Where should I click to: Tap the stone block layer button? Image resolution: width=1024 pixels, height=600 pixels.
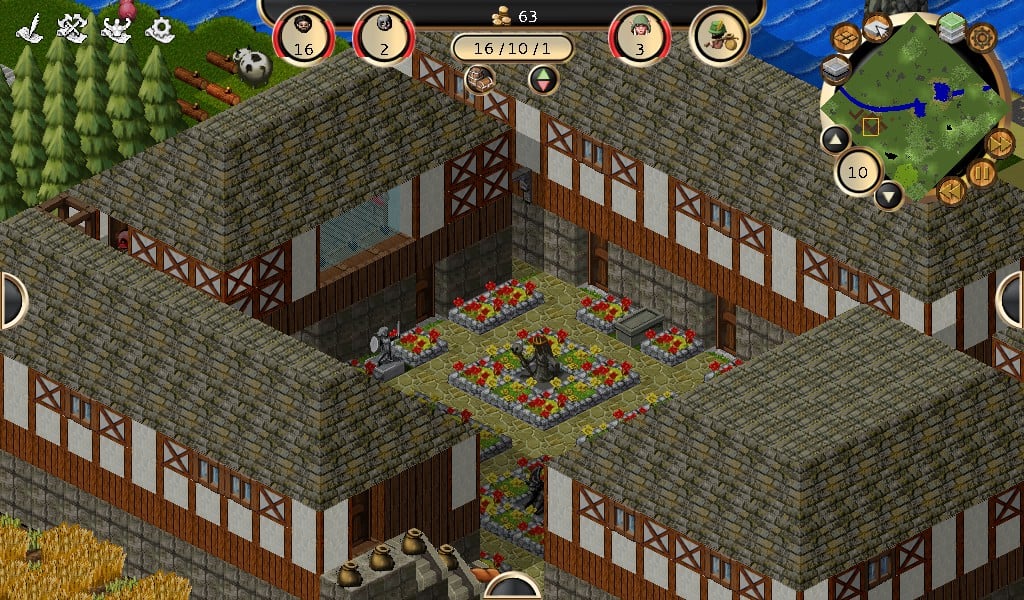coord(835,70)
